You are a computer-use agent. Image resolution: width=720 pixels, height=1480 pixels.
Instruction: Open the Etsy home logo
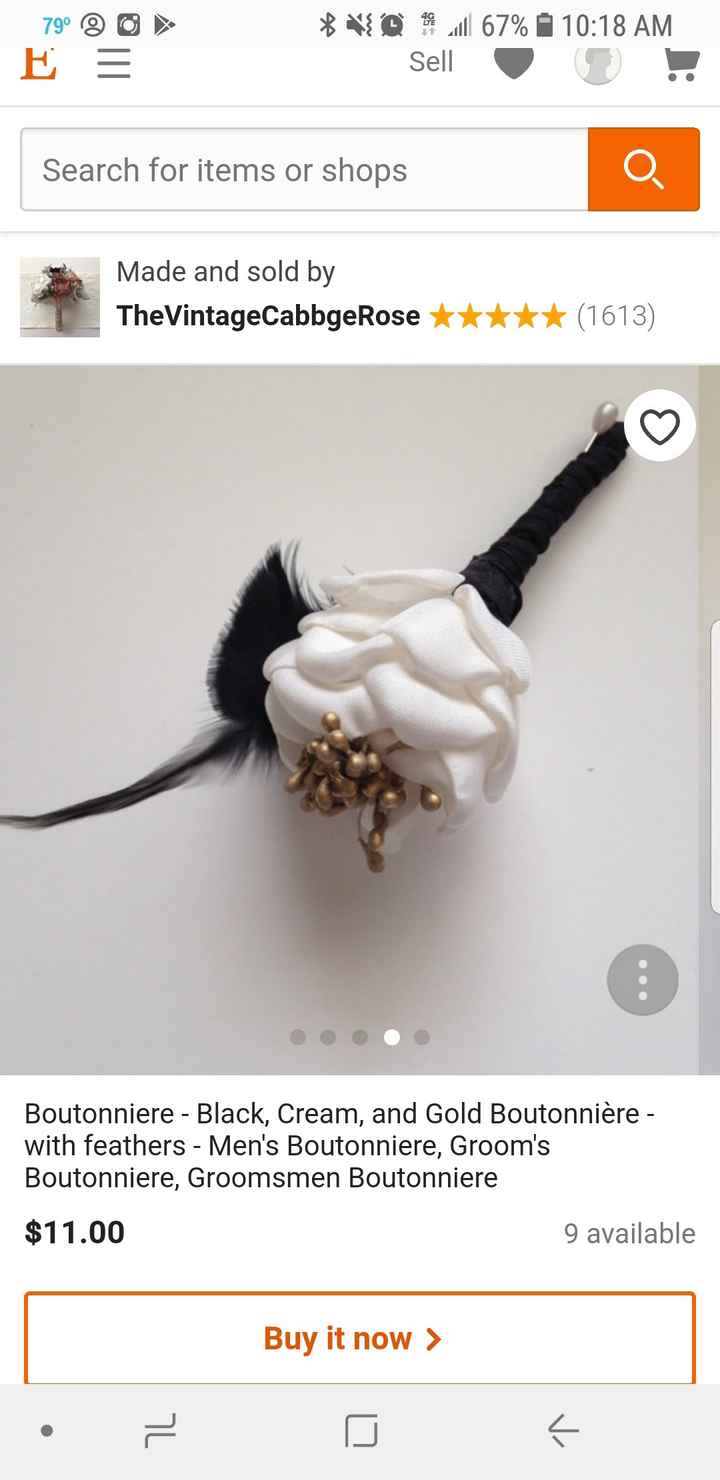[38, 63]
